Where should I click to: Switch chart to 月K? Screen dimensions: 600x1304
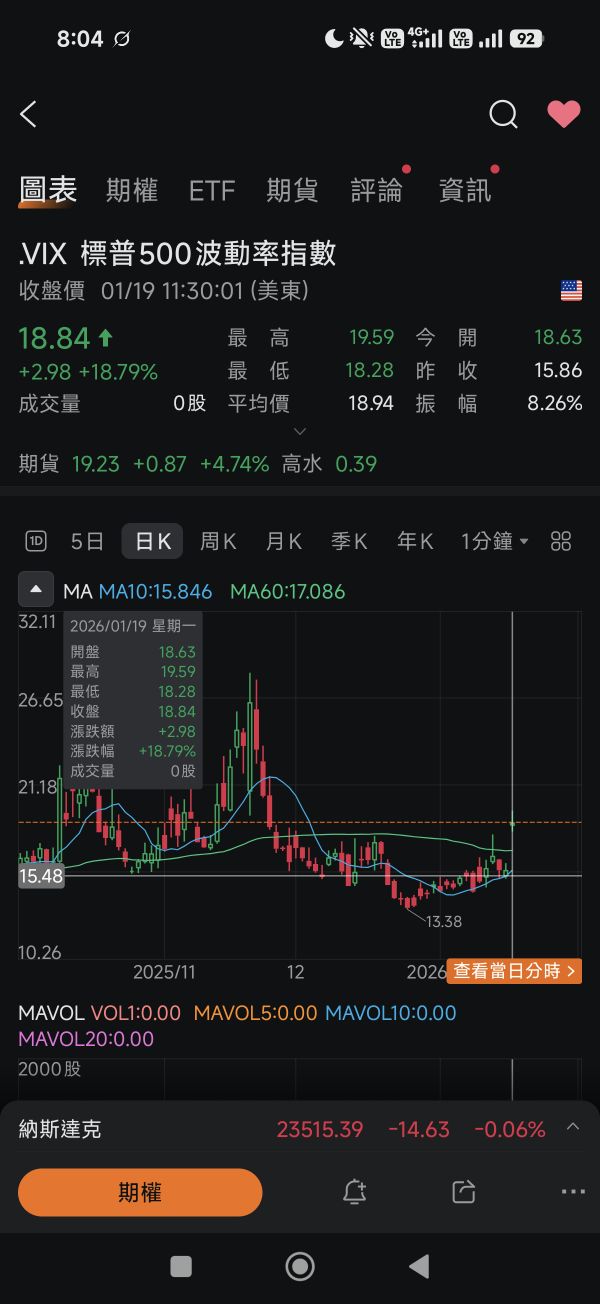click(x=284, y=542)
